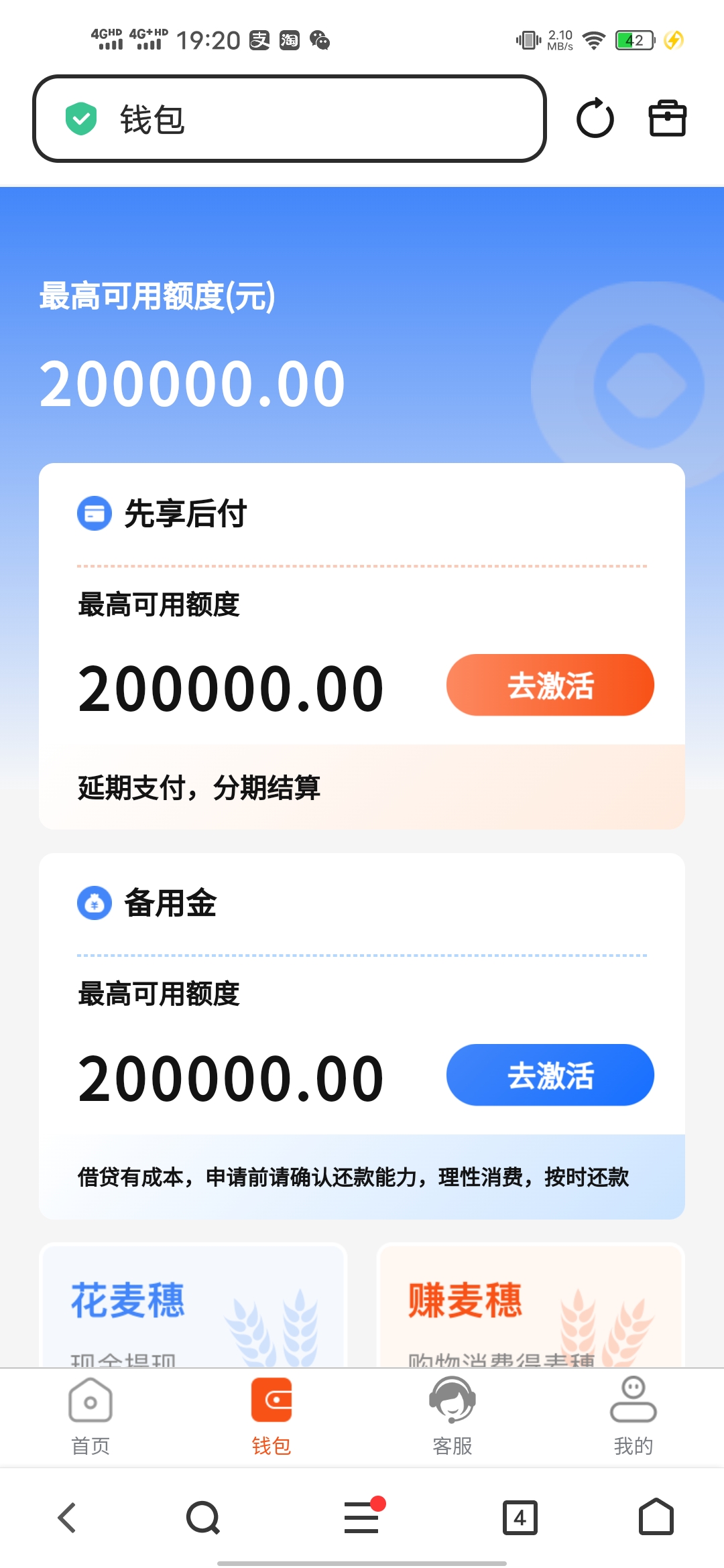
Task: Open browser search from the bottom toolbar
Action: pos(203,1518)
